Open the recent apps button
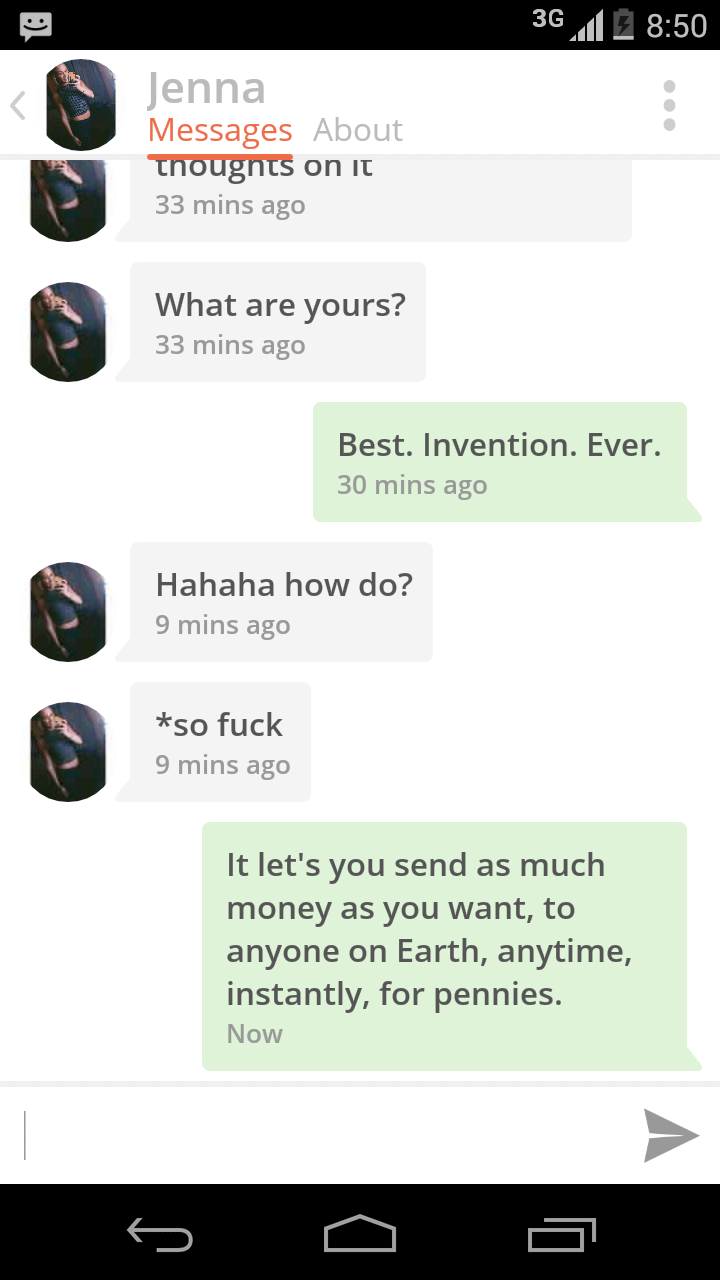 [562, 1234]
